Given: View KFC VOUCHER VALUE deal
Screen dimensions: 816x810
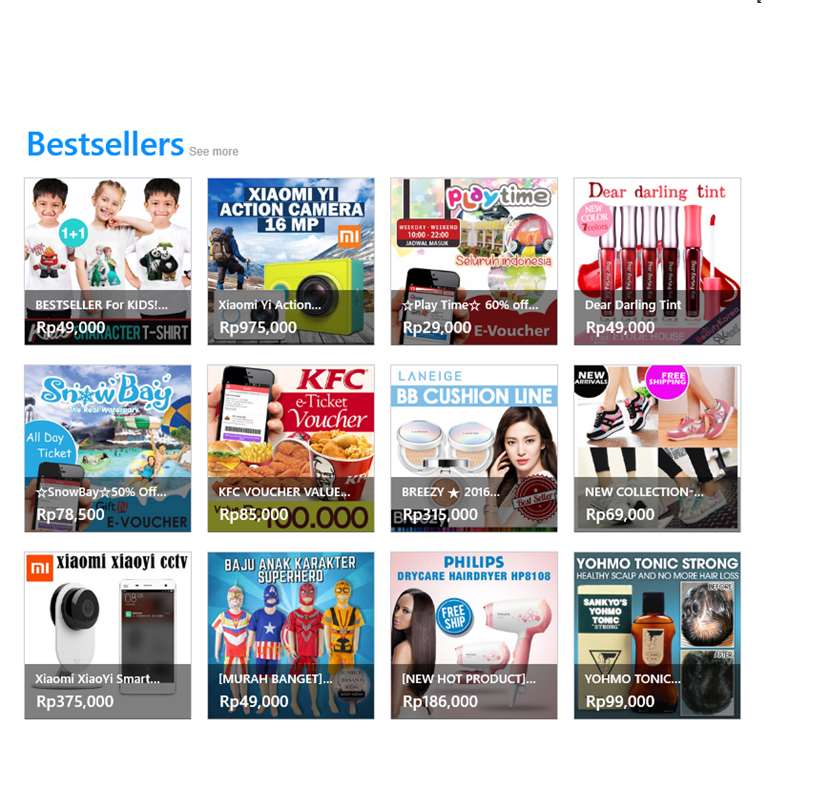Looking at the screenshot, I should point(291,448).
